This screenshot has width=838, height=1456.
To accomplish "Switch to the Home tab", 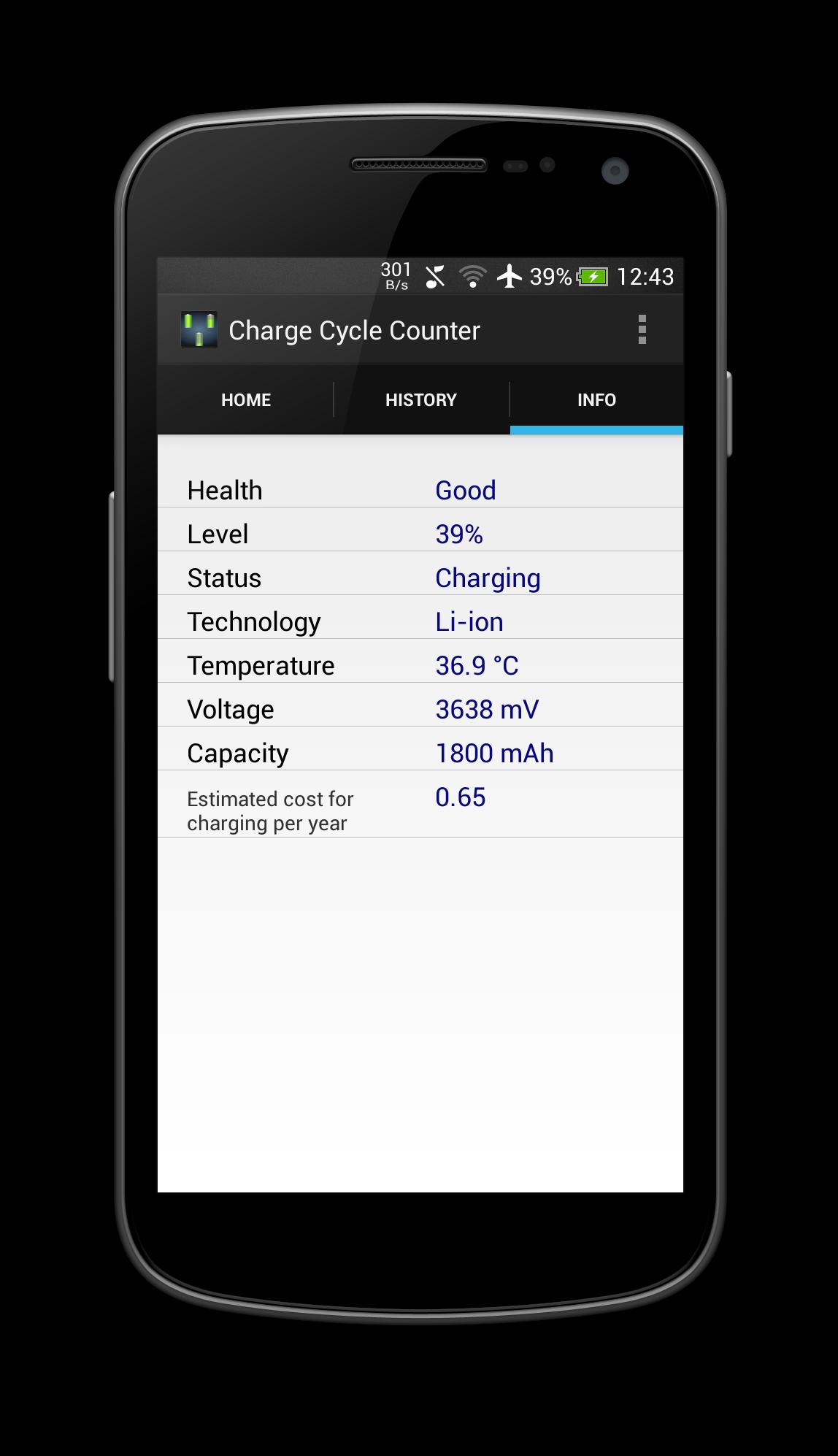I will click(x=246, y=400).
